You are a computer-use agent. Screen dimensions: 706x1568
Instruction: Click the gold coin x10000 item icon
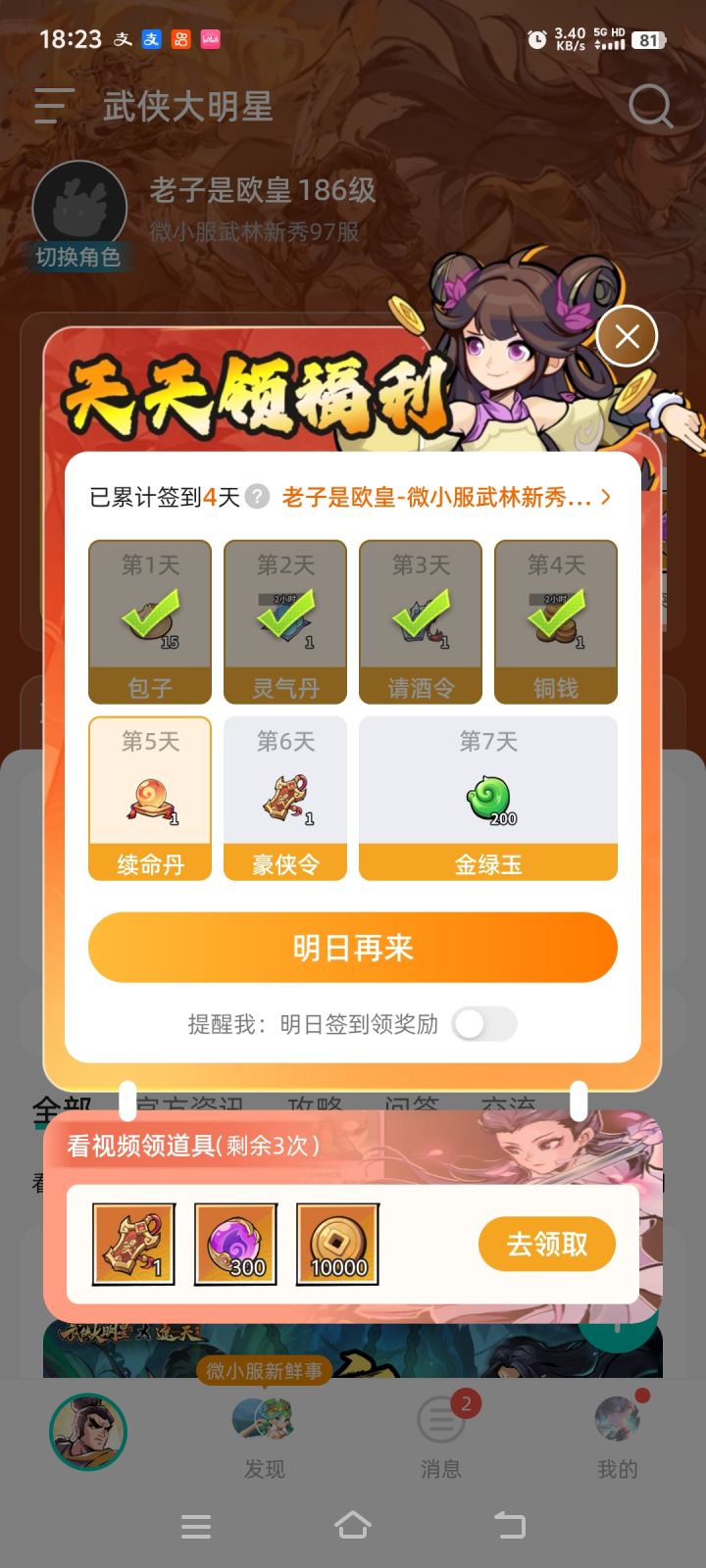[x=336, y=1243]
